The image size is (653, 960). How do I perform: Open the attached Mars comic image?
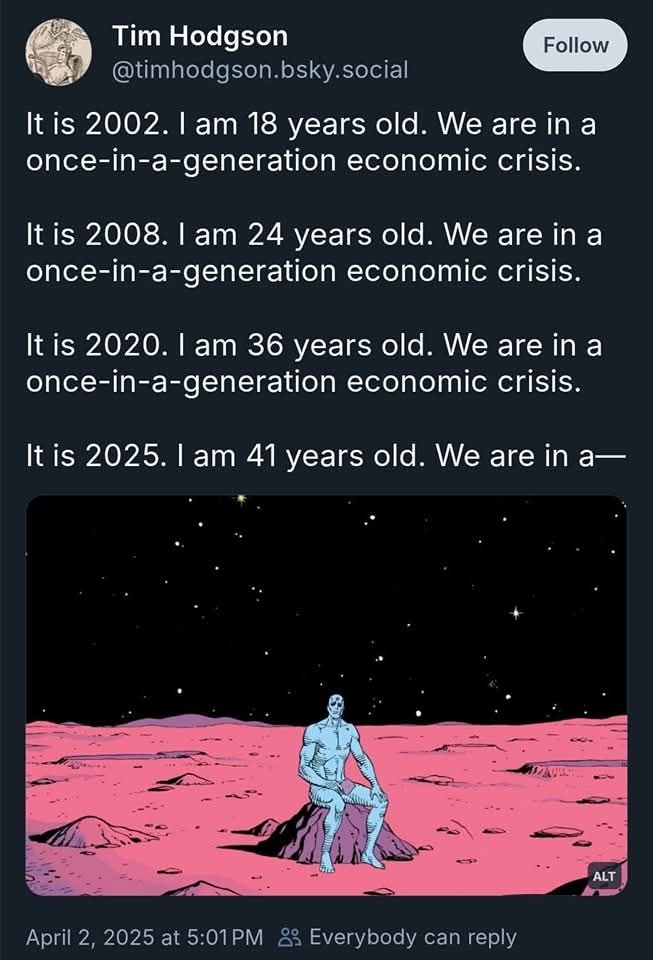(x=326, y=695)
